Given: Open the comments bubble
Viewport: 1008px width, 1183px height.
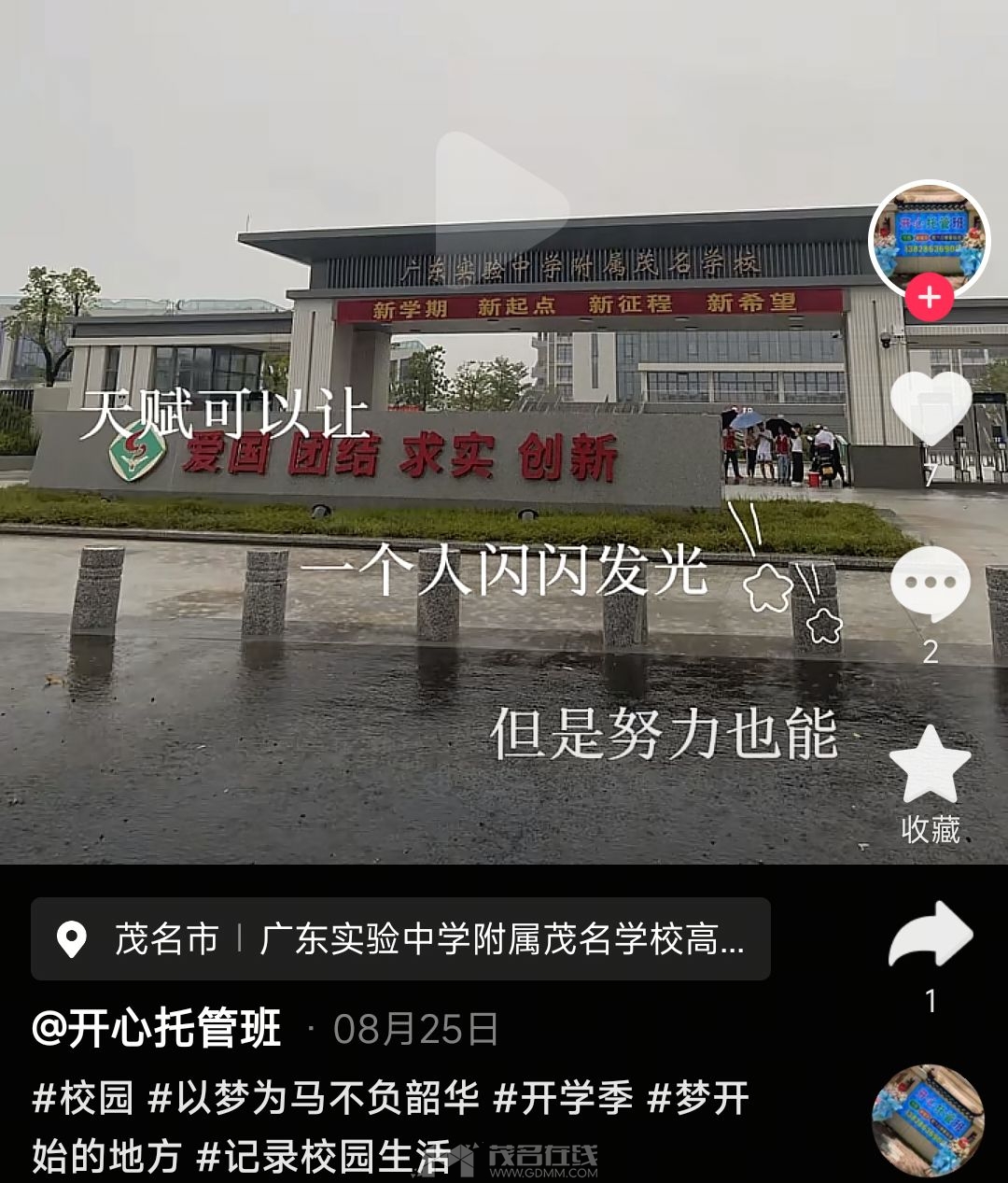Looking at the screenshot, I should [x=930, y=584].
